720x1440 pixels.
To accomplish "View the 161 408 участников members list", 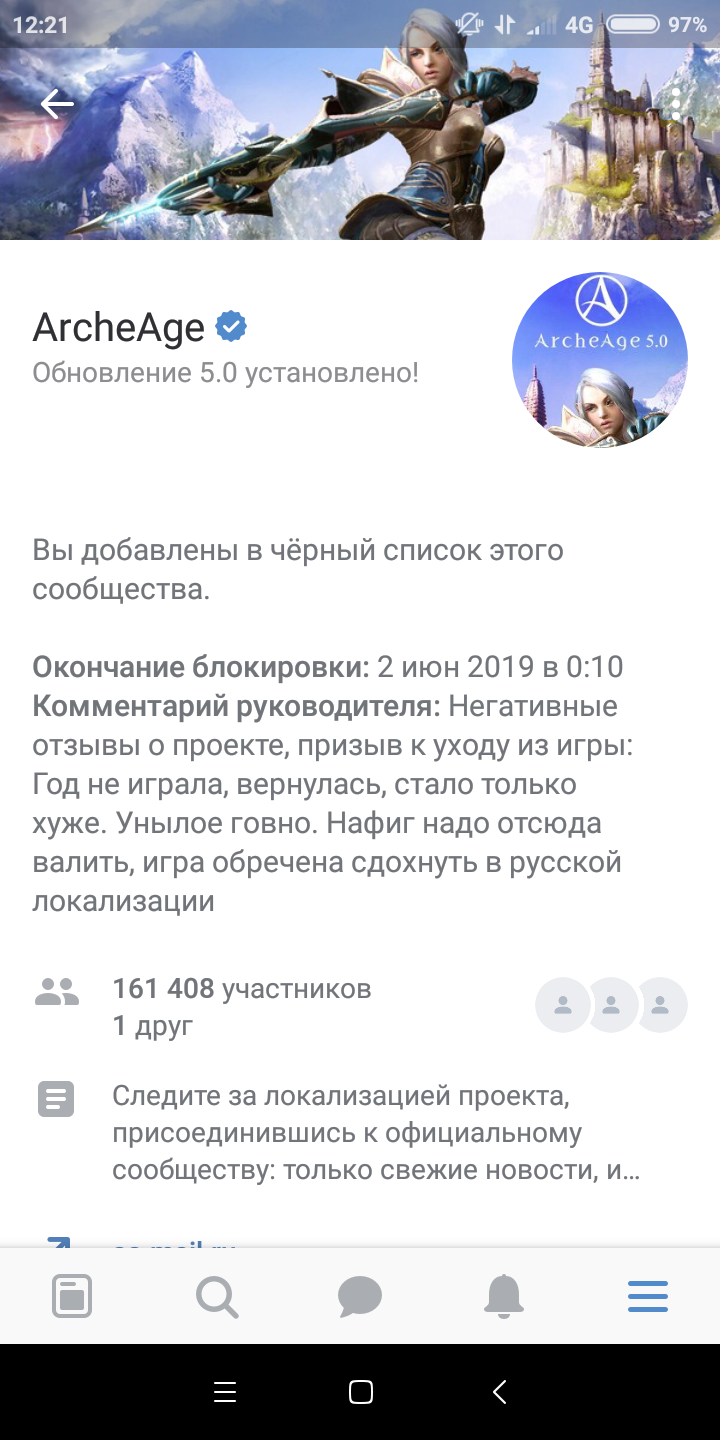I will 241,989.
